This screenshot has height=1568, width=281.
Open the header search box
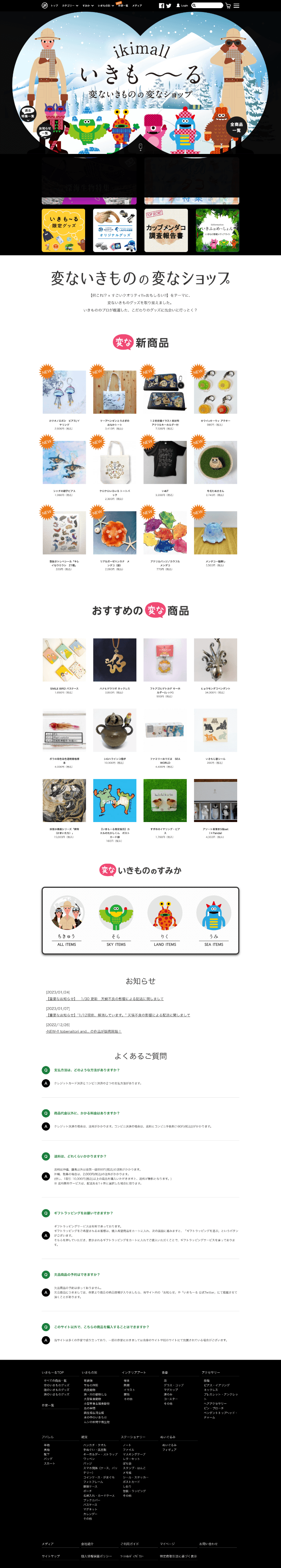point(207,5)
